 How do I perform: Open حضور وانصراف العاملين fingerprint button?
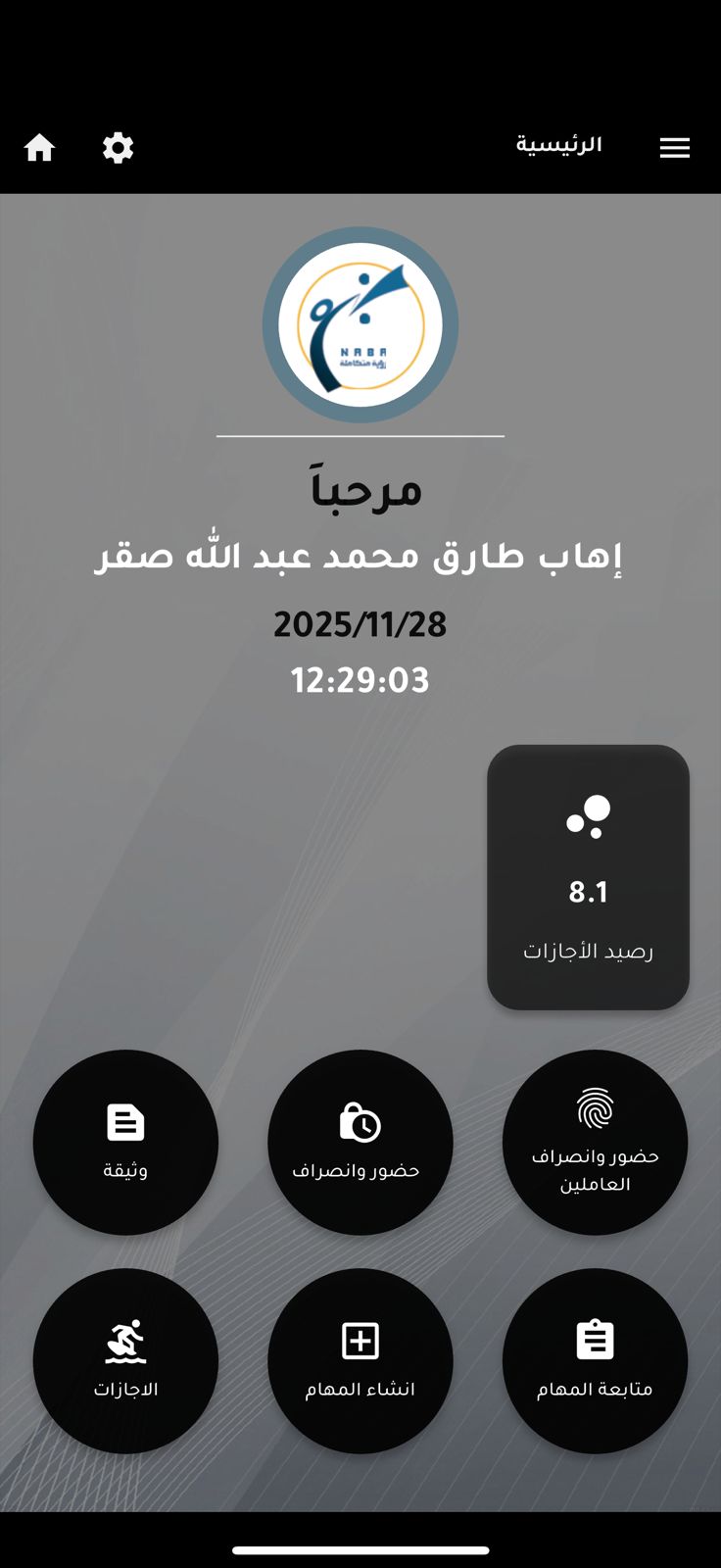tap(595, 1142)
